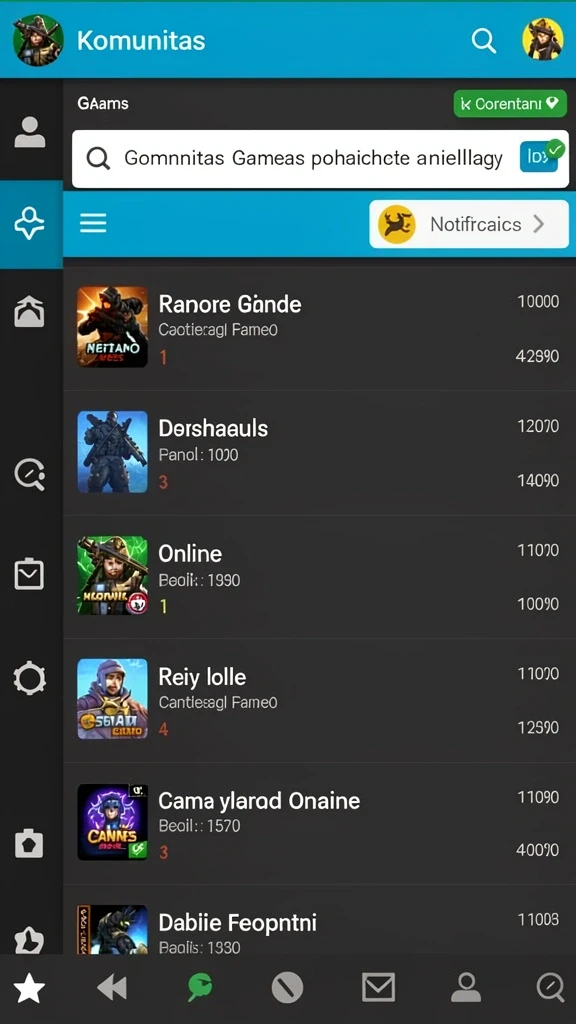Open the Dershaauls game row

319,453
